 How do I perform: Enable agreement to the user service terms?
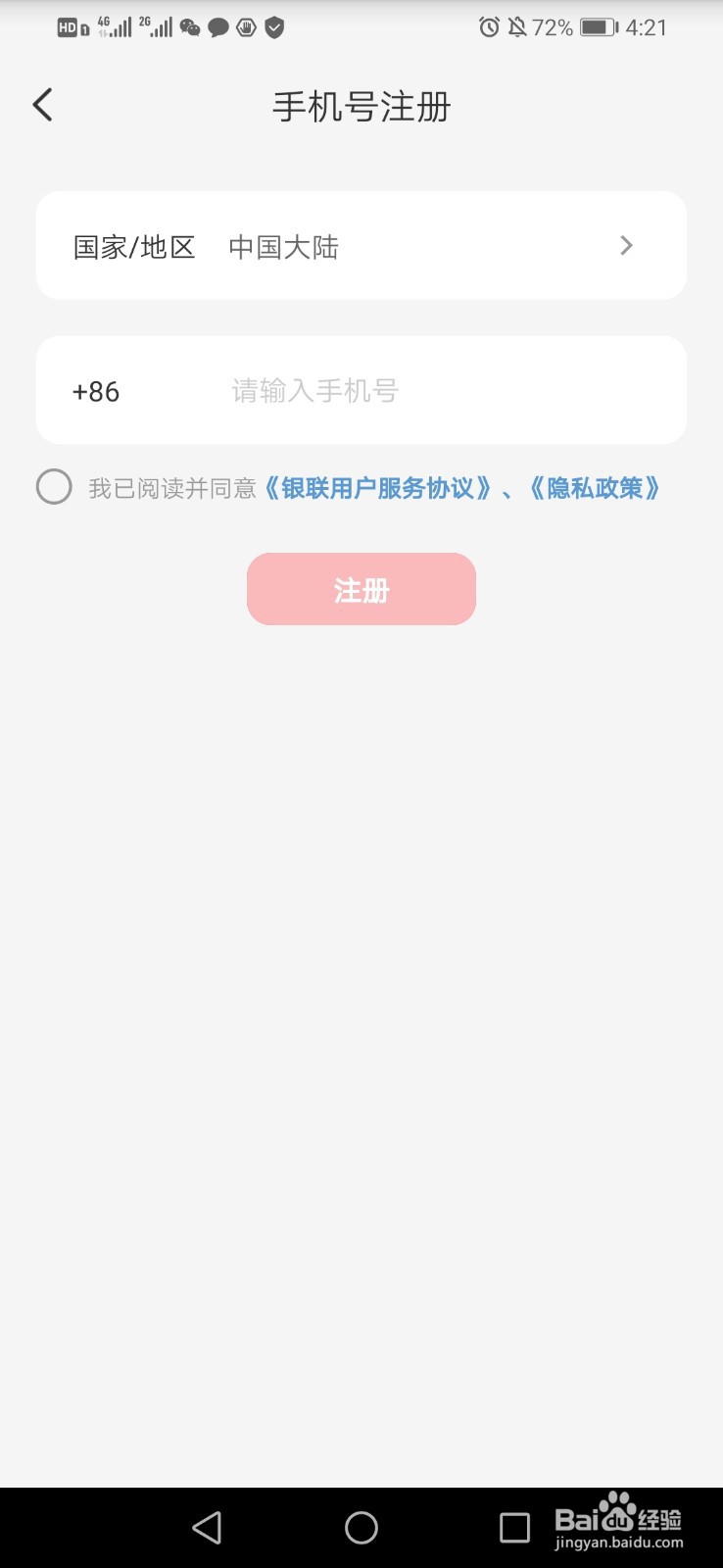click(x=54, y=486)
